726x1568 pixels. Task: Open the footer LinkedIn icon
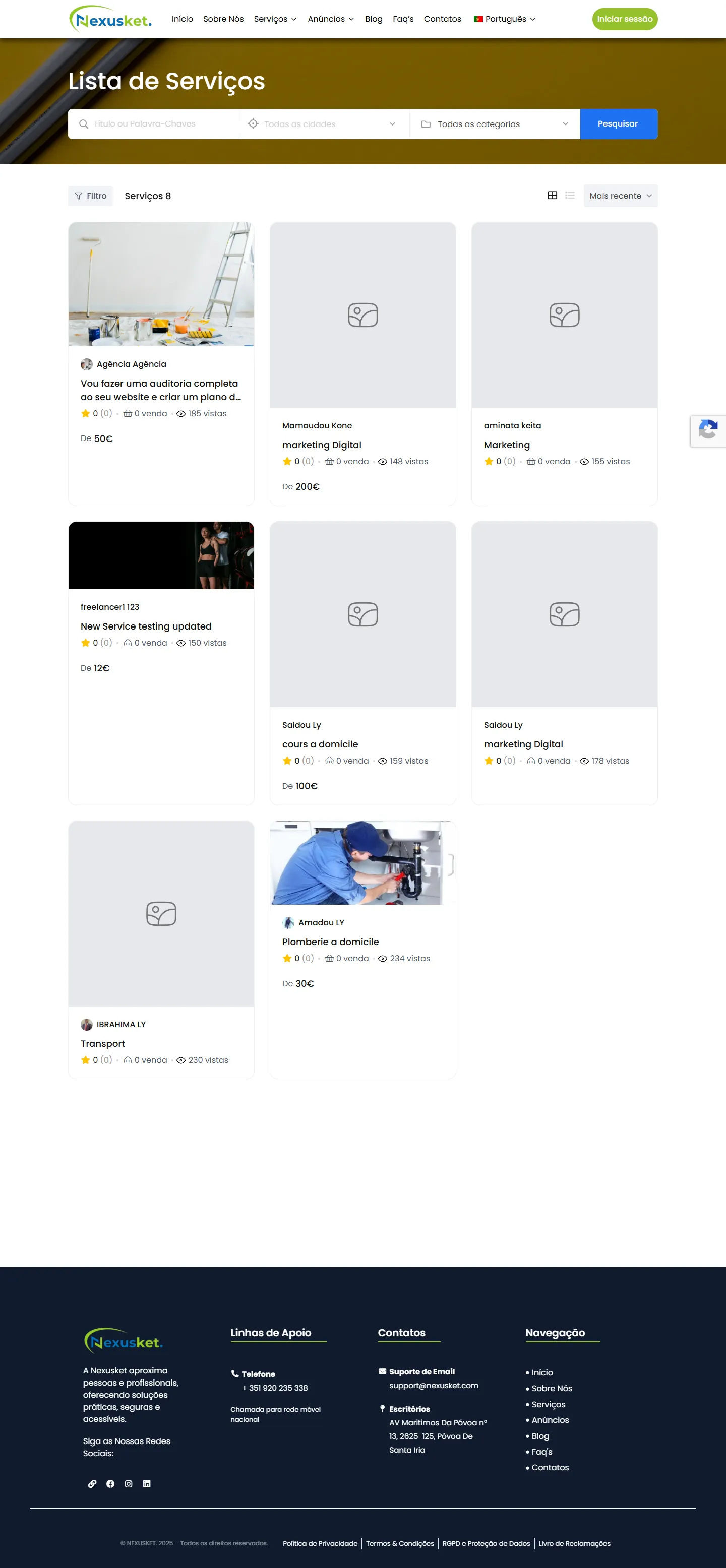click(146, 1483)
